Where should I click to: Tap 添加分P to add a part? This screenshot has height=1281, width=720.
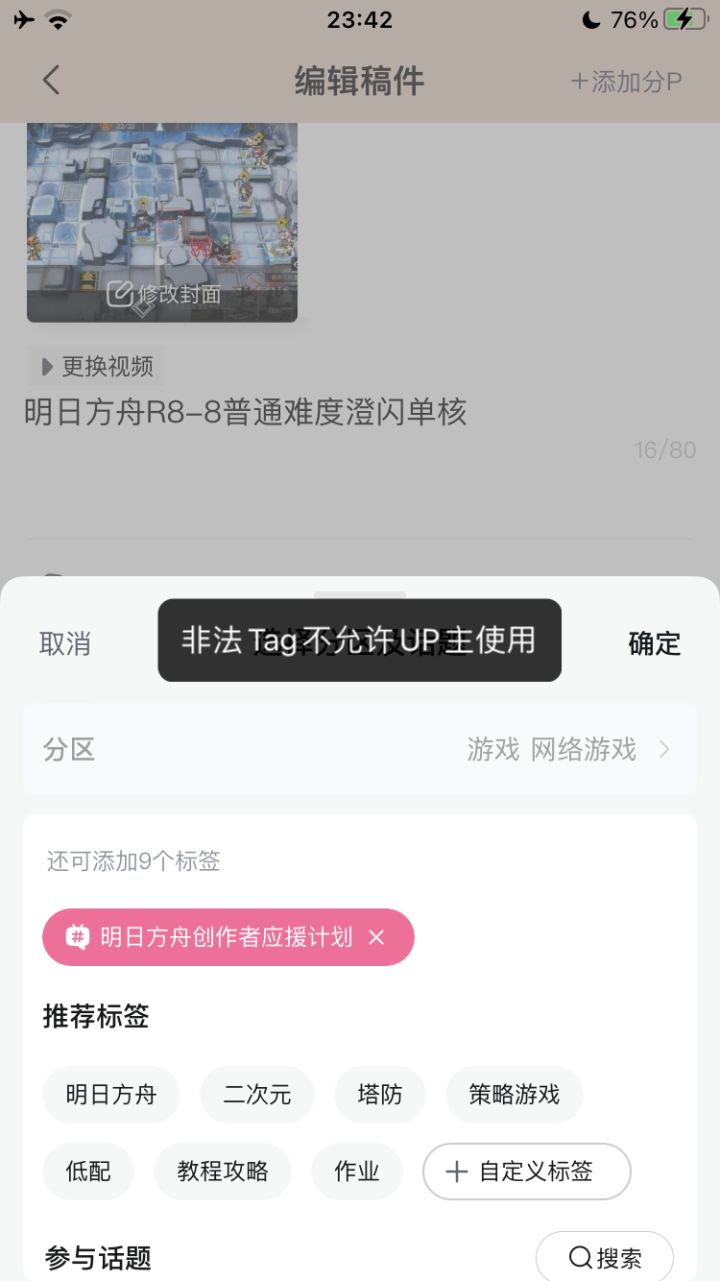pos(627,81)
